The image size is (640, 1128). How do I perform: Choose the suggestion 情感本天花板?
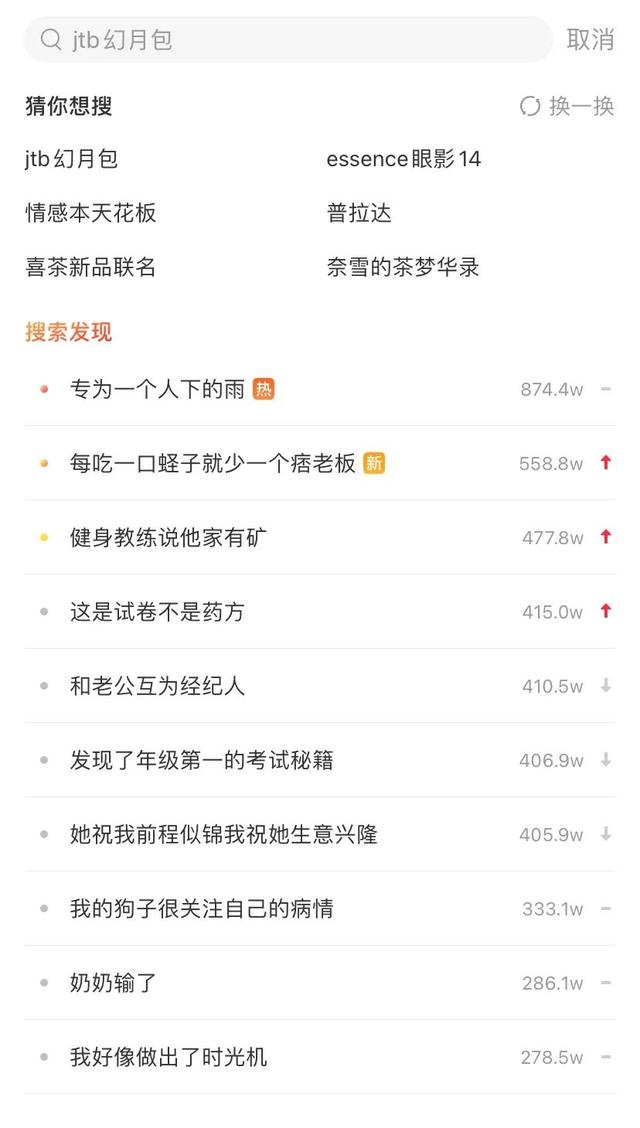91,213
